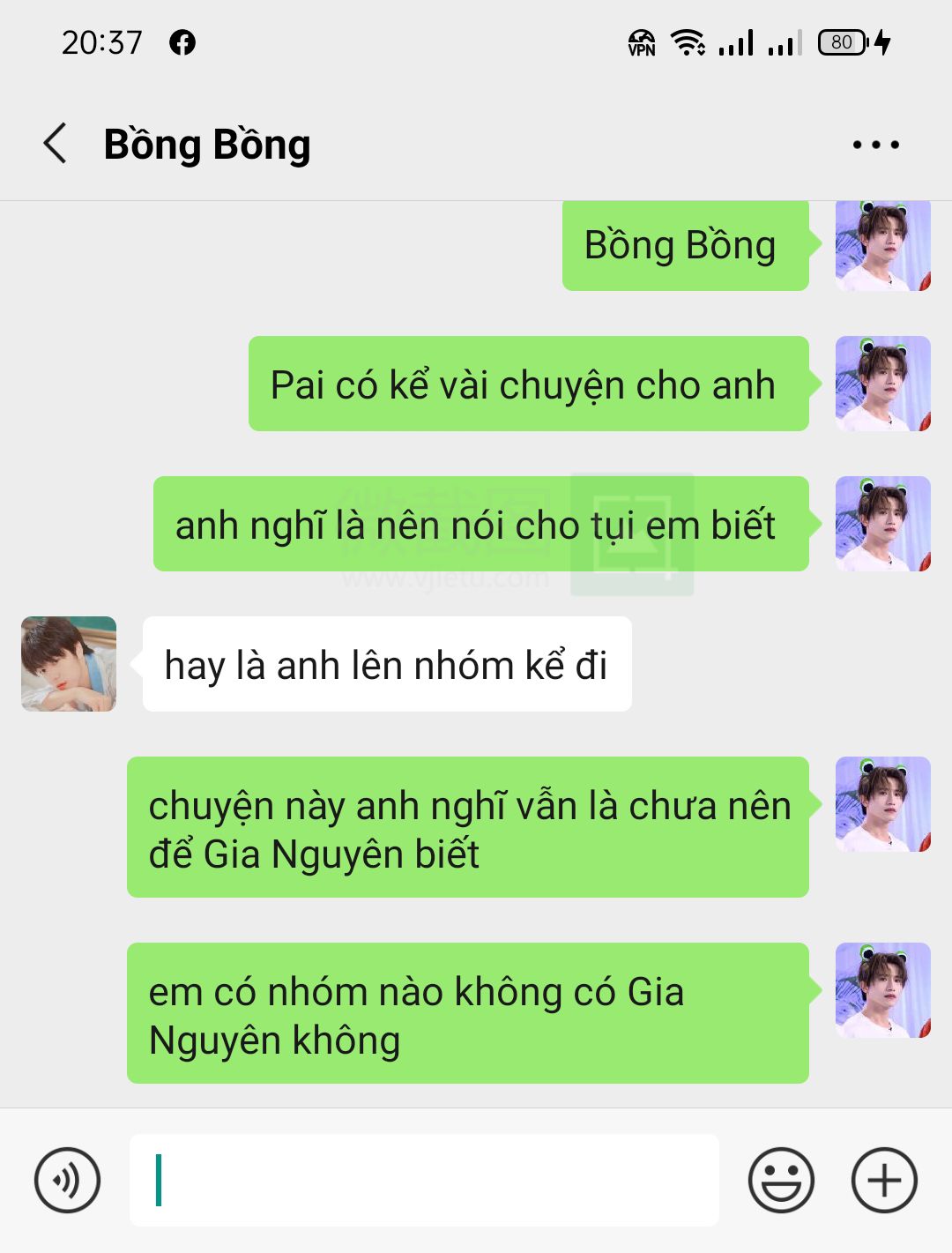Go back from the Bồng Bồng chat
The height and width of the screenshot is (1253, 952).
[x=56, y=144]
